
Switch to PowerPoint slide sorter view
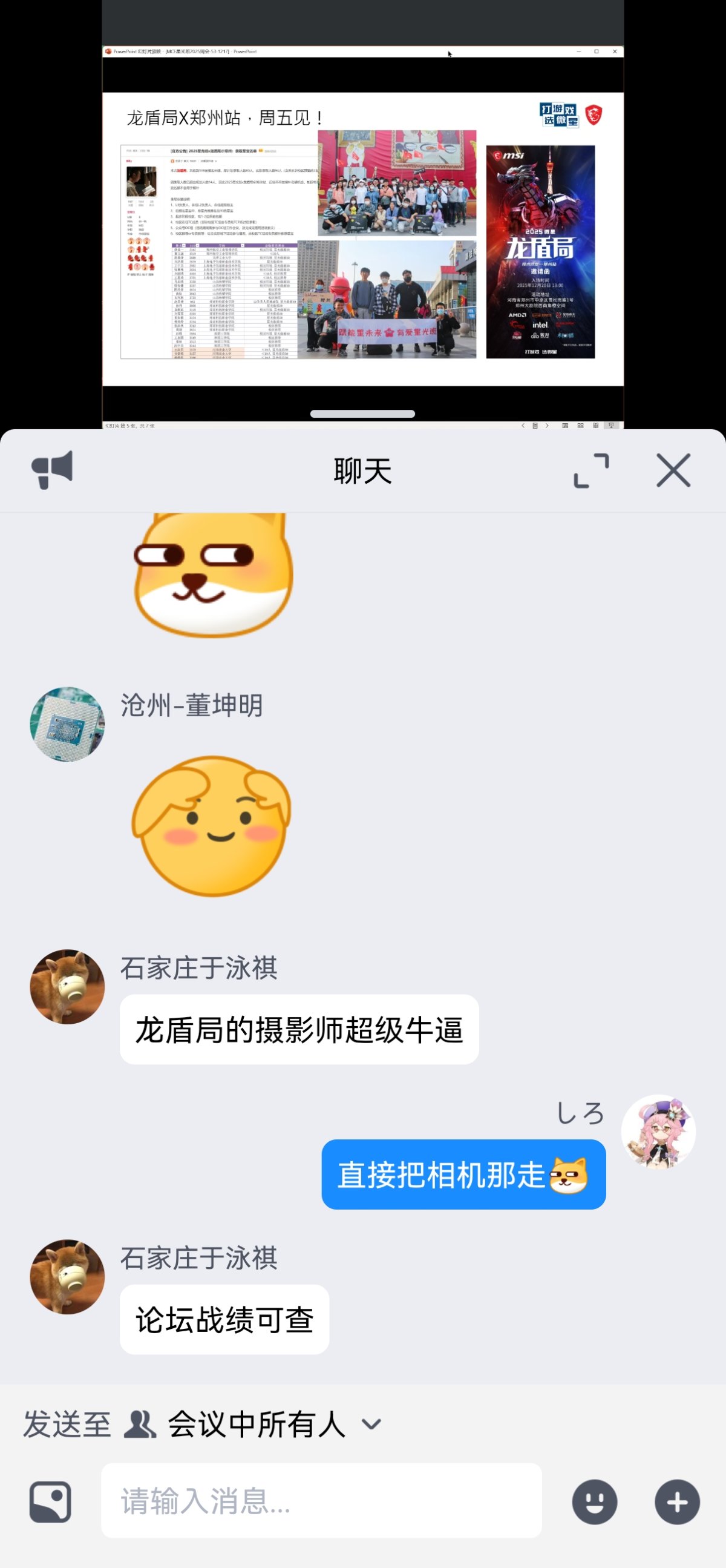(581, 427)
